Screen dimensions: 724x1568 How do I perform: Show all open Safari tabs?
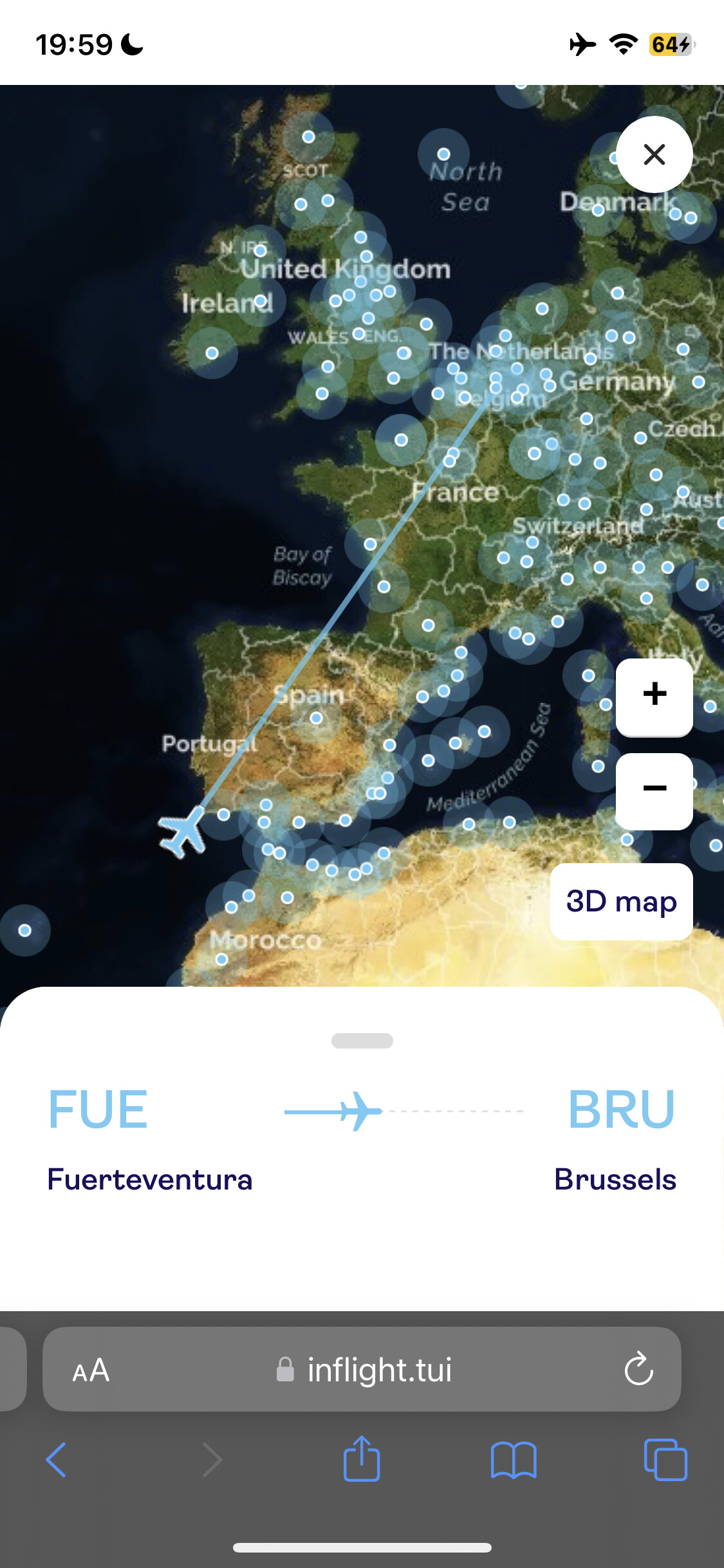pos(665,1459)
